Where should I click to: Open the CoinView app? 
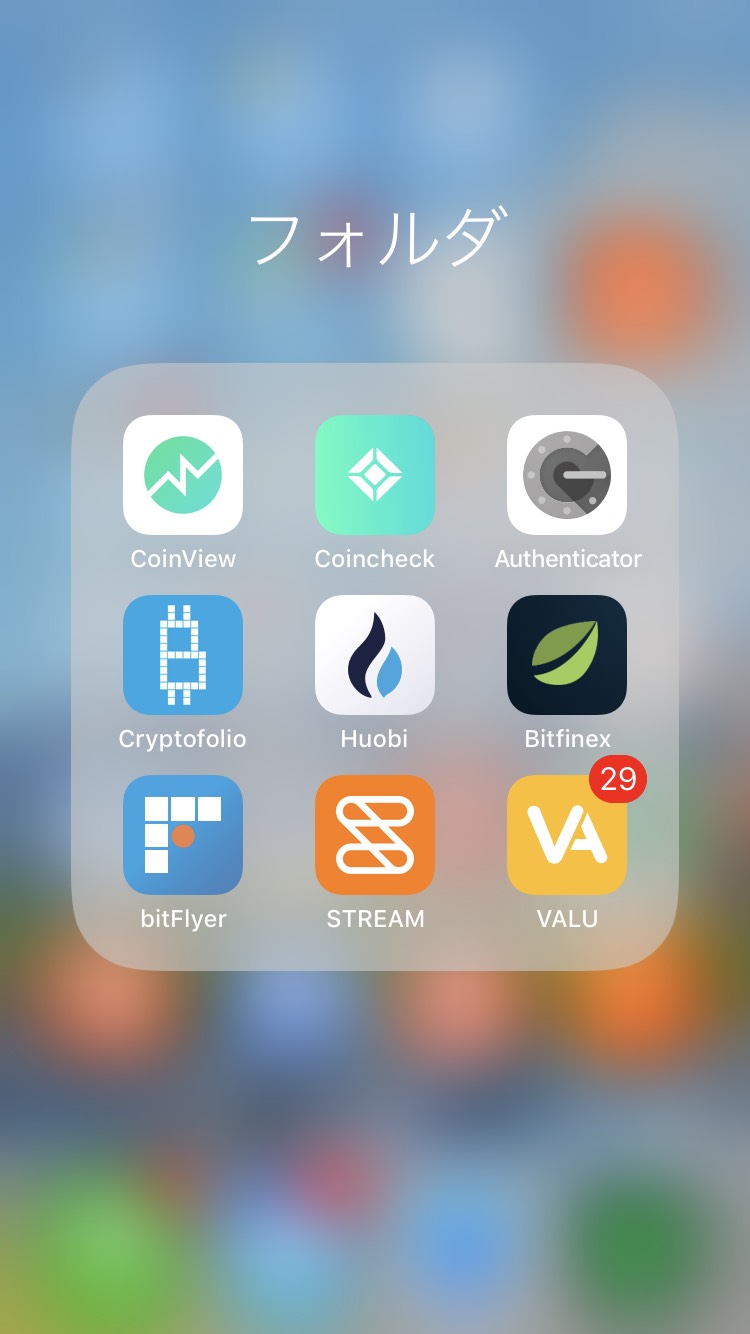click(x=183, y=475)
